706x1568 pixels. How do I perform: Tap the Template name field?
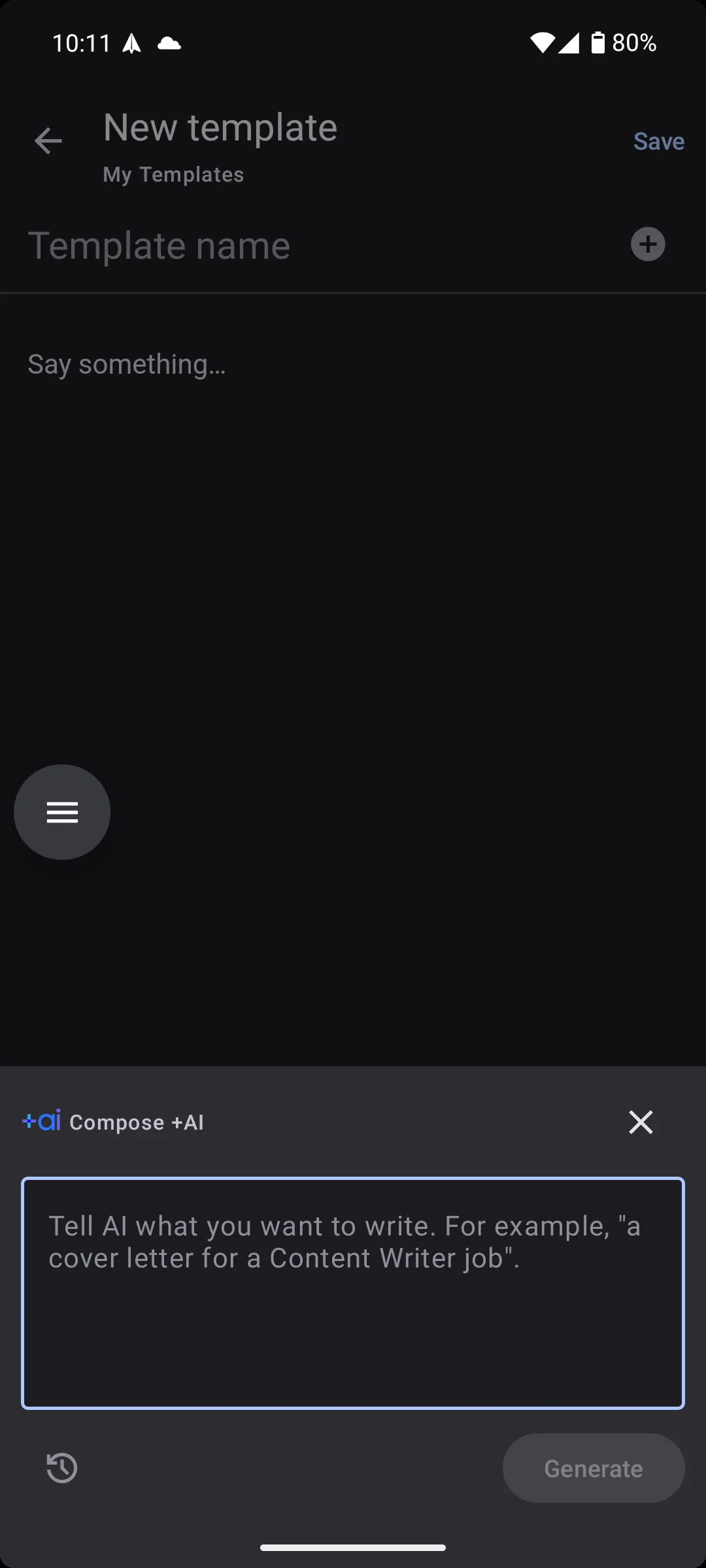[x=314, y=246]
